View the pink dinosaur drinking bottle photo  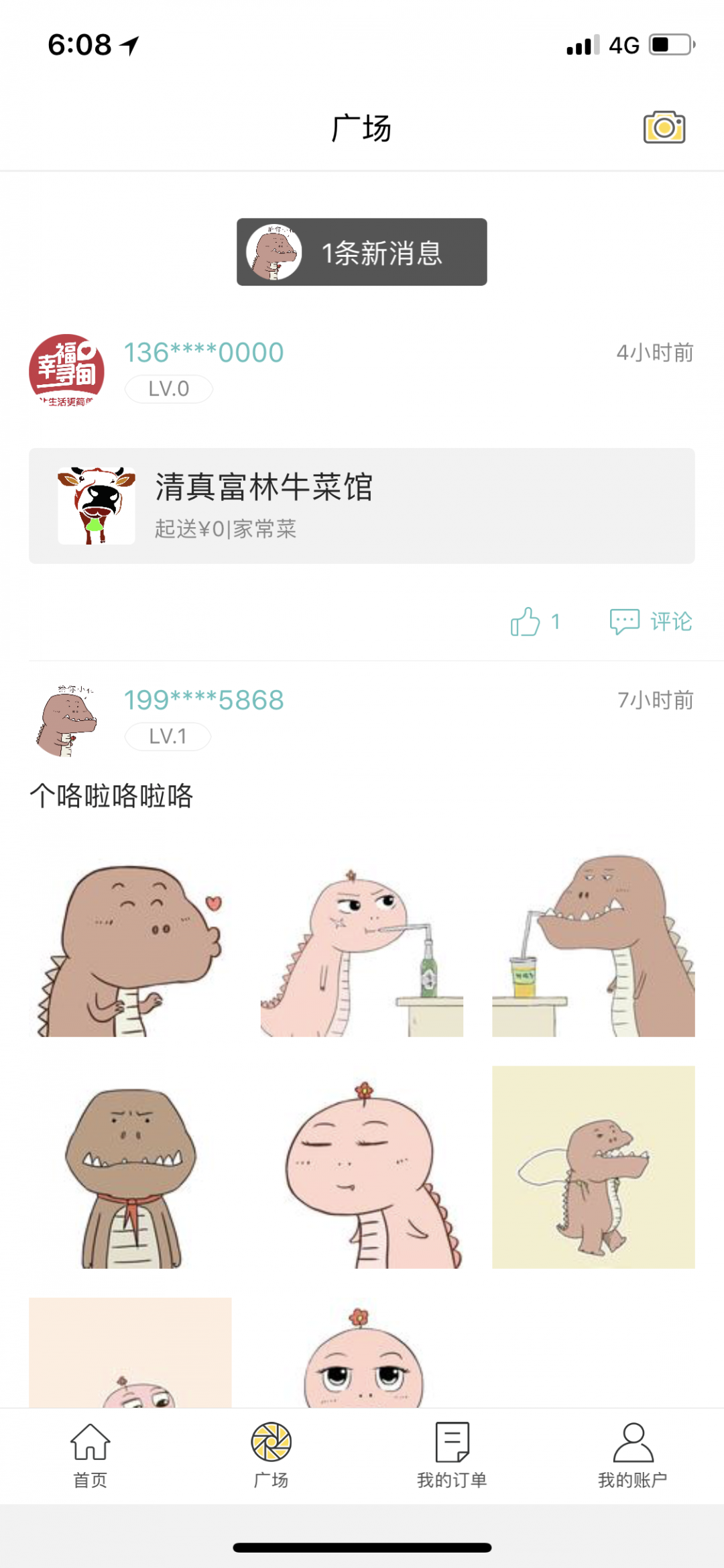pyautogui.click(x=362, y=936)
